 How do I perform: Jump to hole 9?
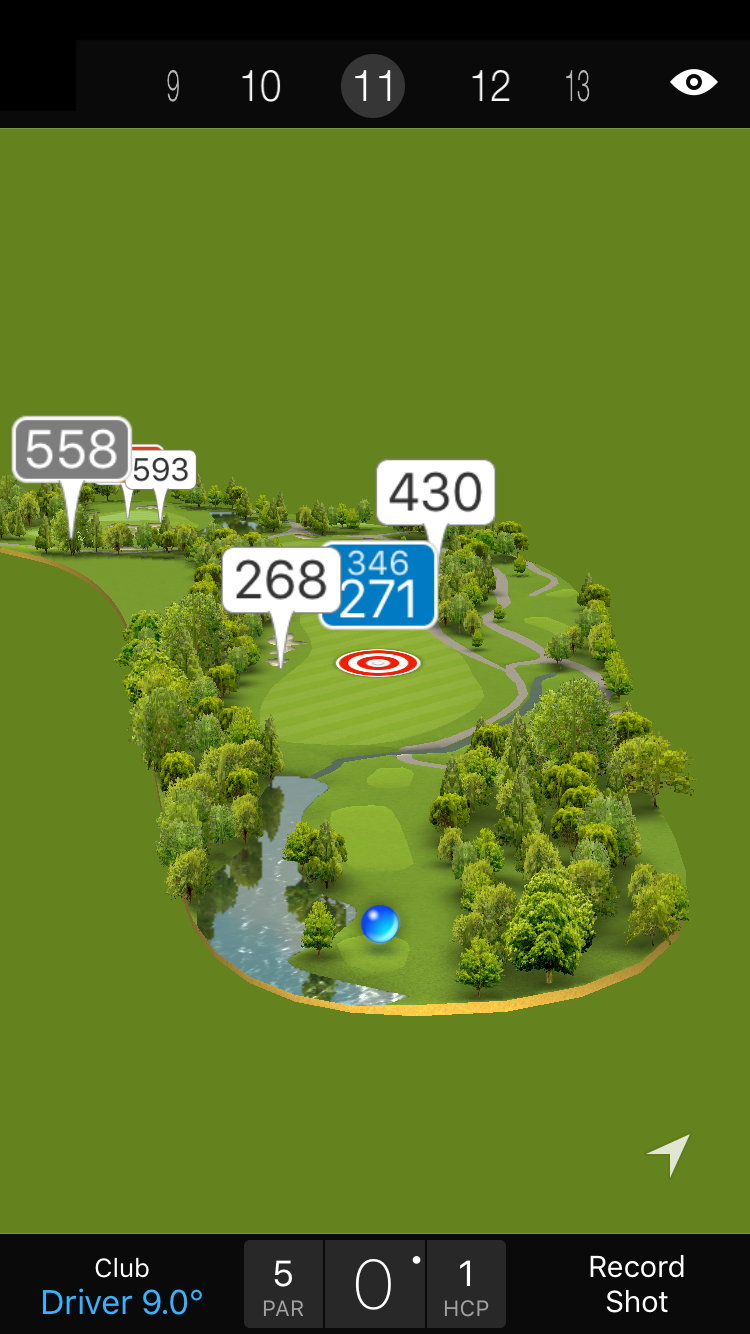[x=173, y=87]
